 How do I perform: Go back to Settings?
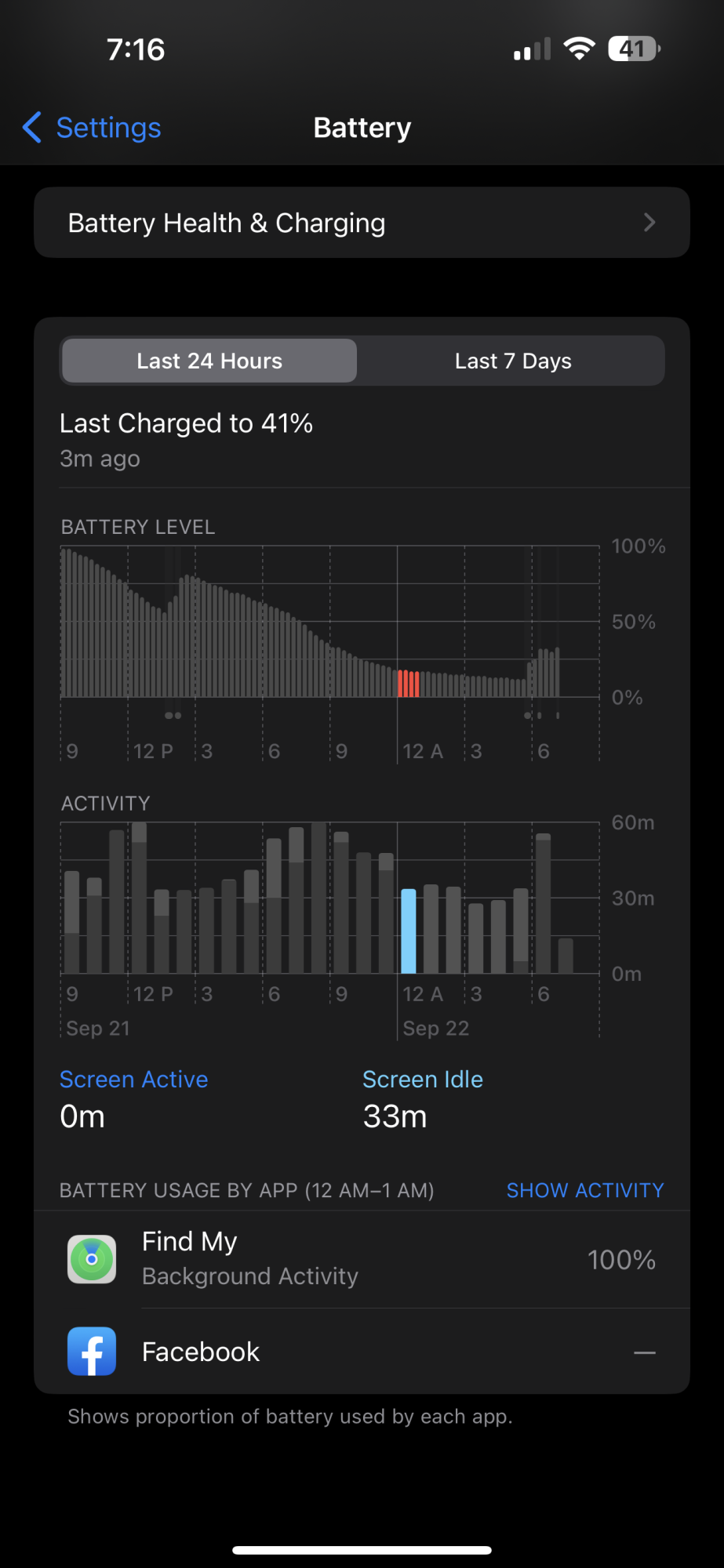93,128
